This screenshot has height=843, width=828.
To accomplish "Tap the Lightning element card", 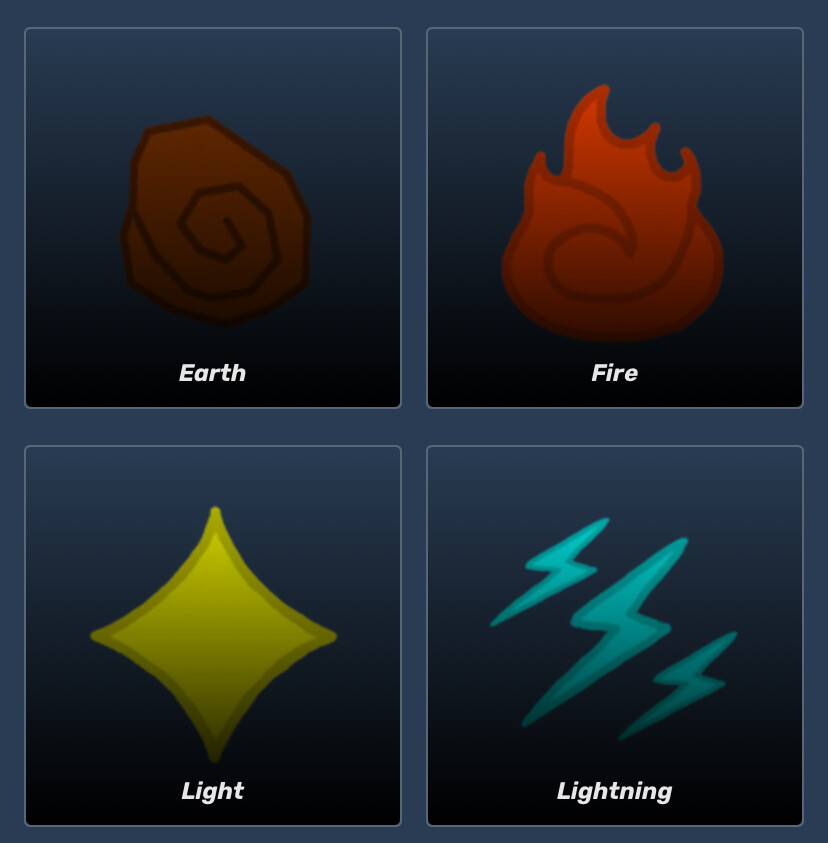I will pyautogui.click(x=614, y=636).
